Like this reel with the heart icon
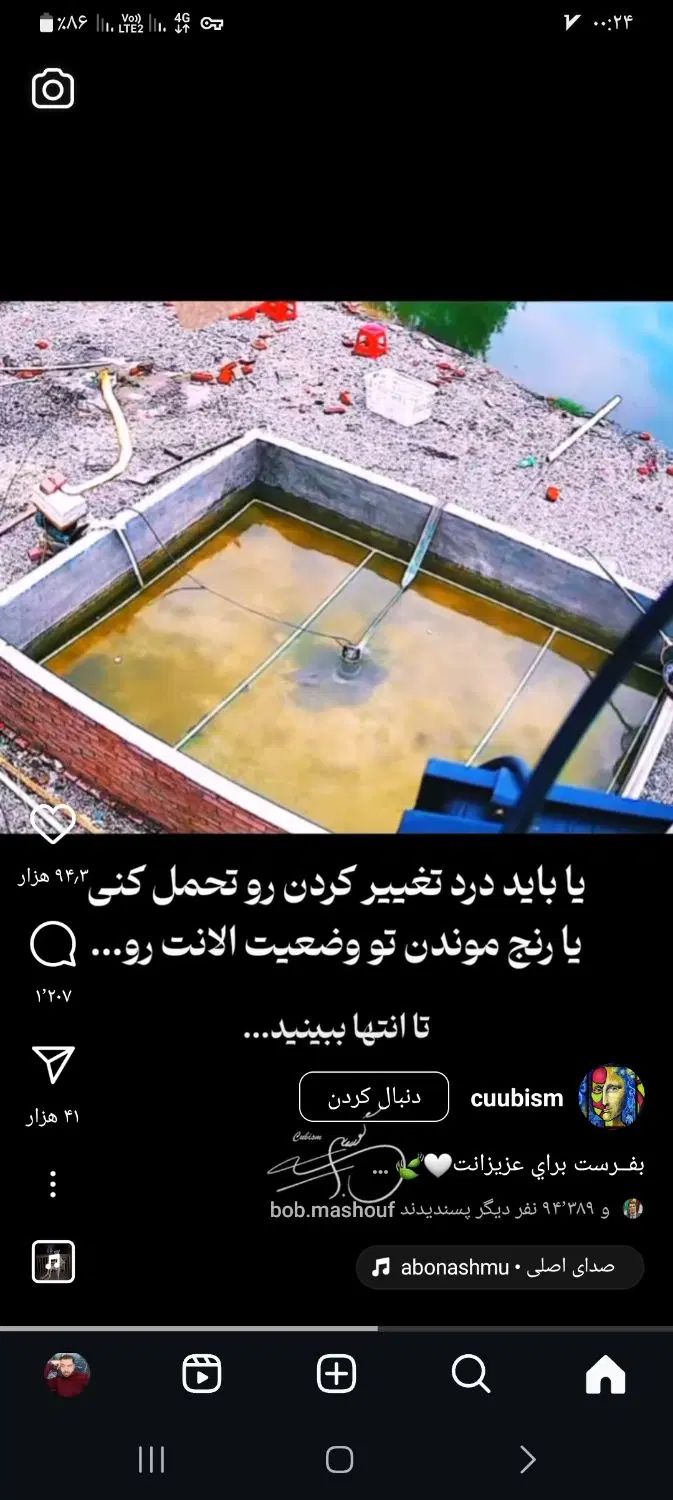673x1500 pixels. (53, 824)
